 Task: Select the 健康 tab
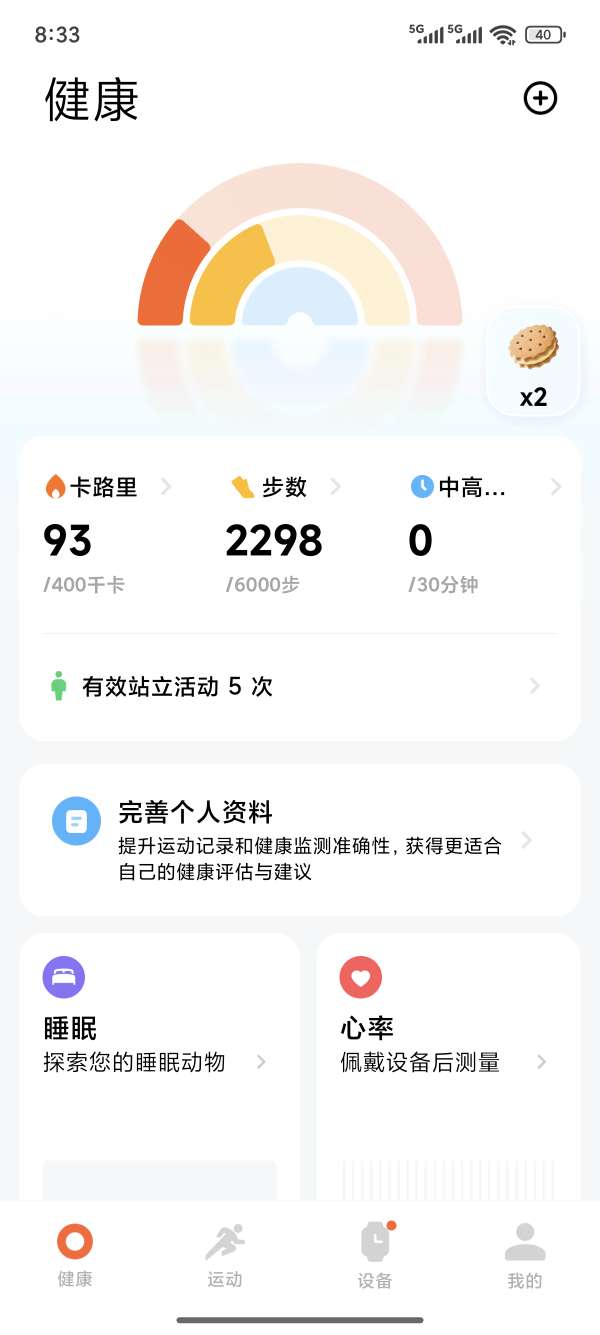pyautogui.click(x=74, y=1257)
